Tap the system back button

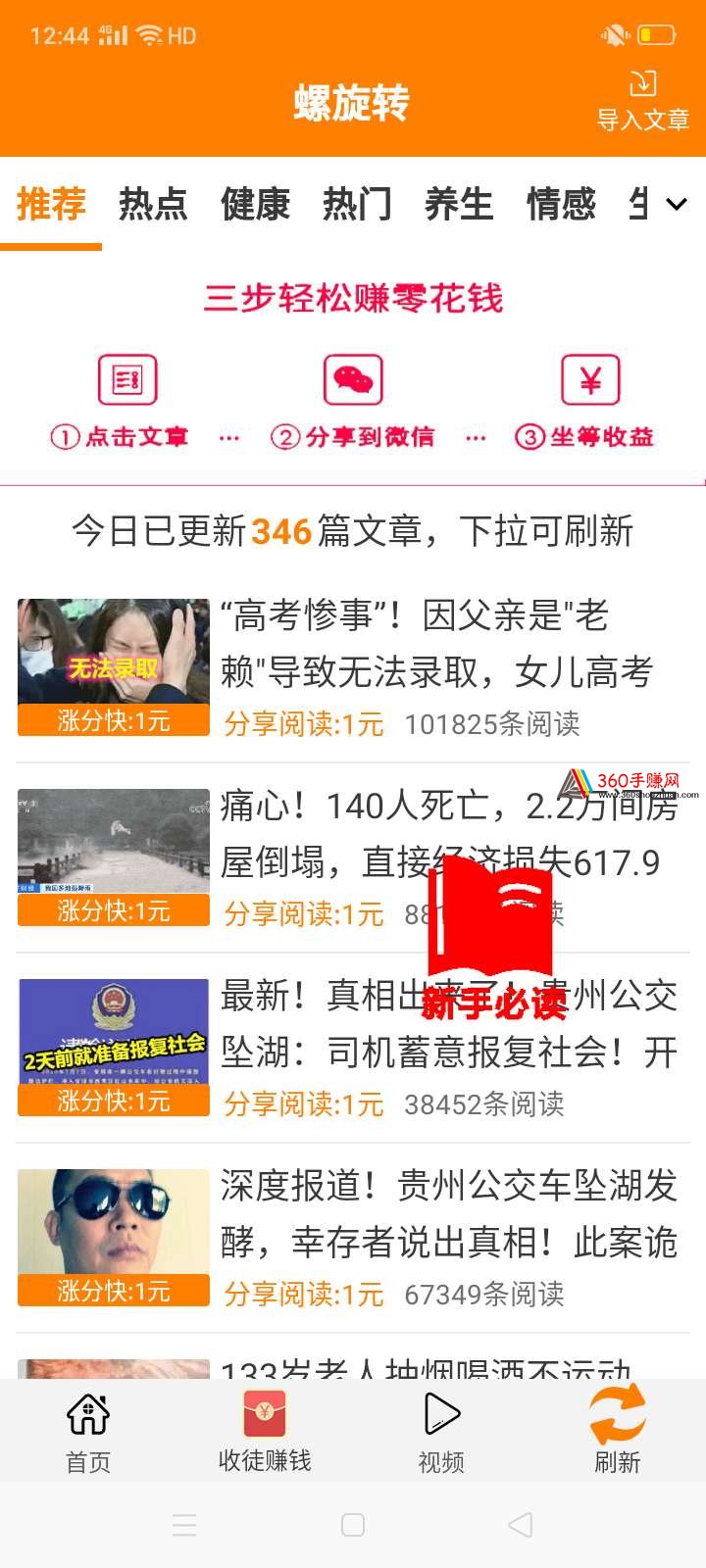521,1525
